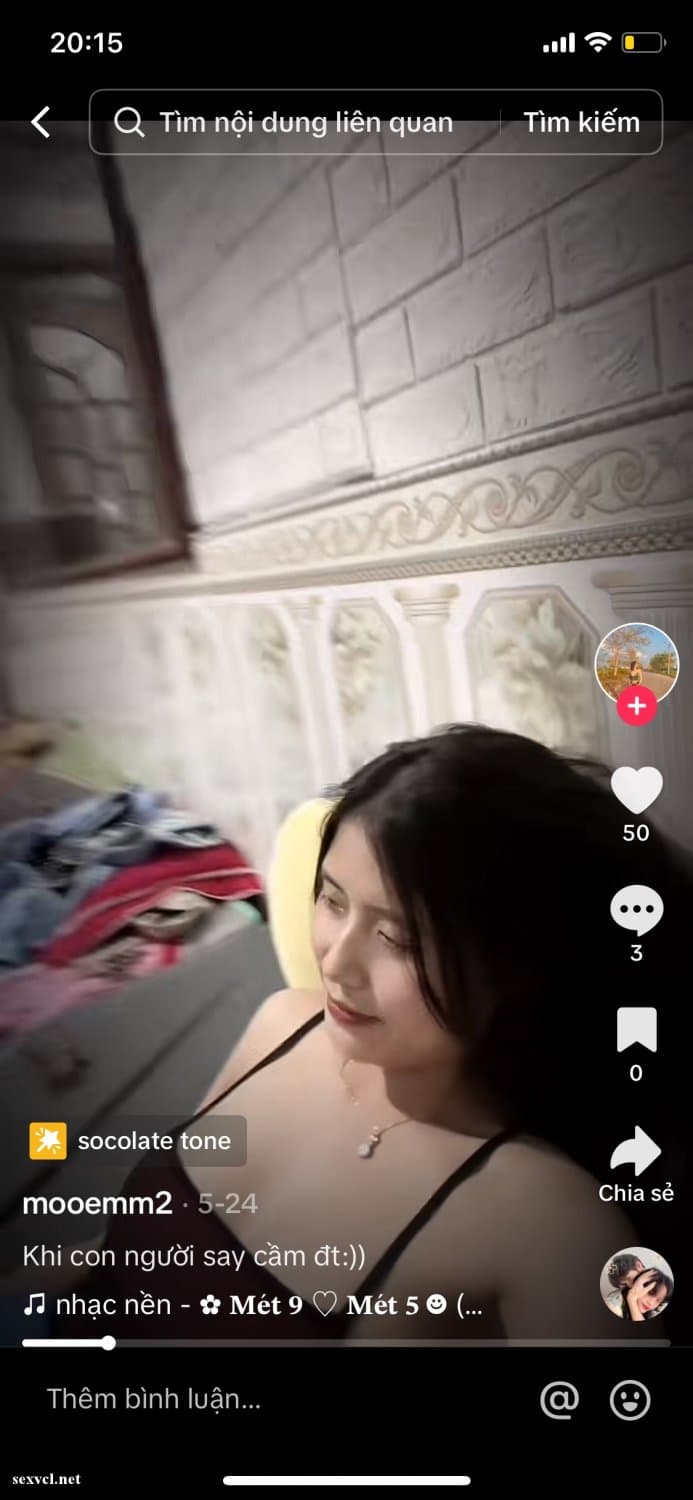Screen dimensions: 693x1500
Task: Open the related content search field
Action: click(x=300, y=122)
